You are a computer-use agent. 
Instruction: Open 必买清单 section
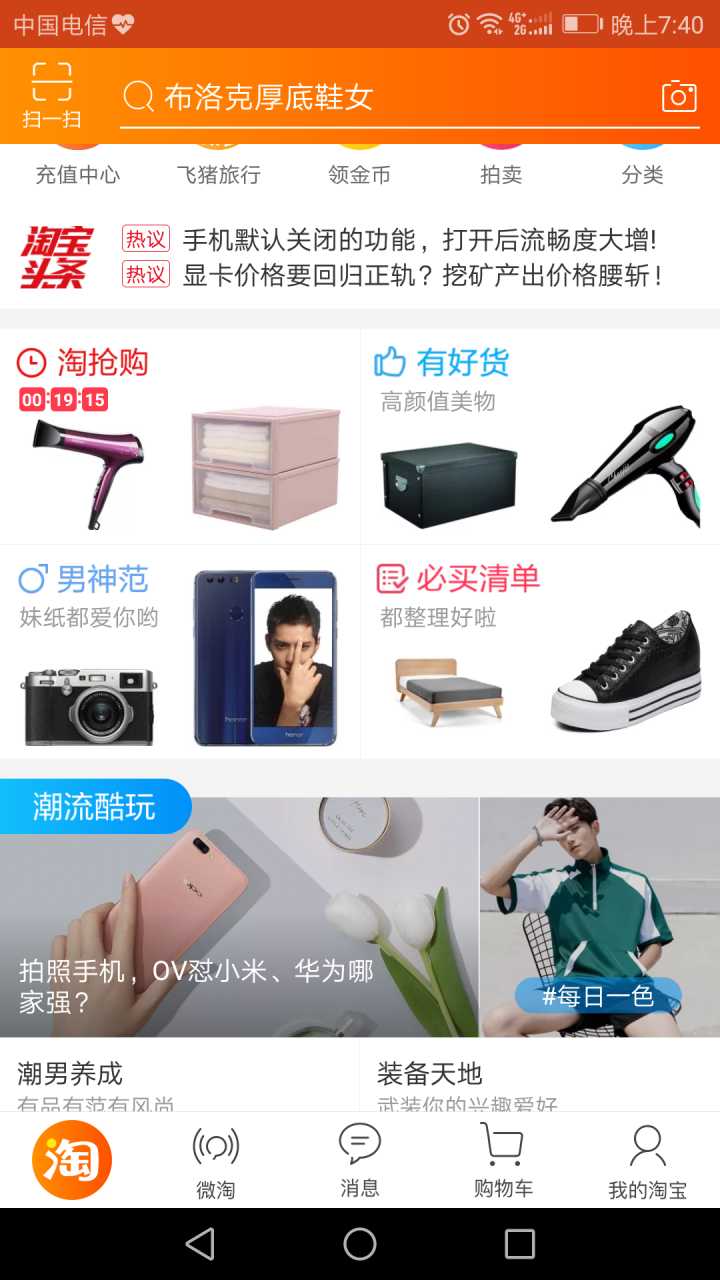(x=540, y=652)
